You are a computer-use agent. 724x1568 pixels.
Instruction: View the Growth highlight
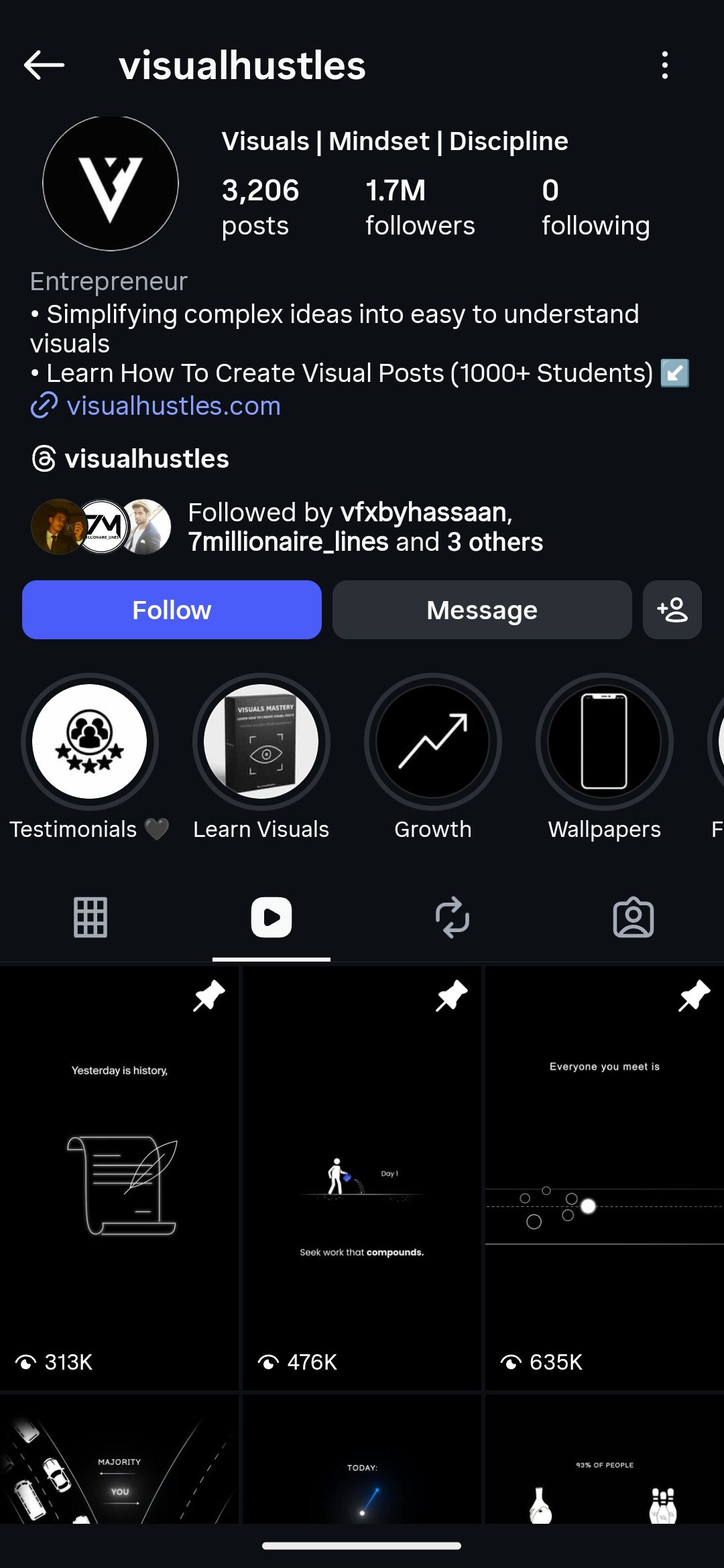coord(433,741)
